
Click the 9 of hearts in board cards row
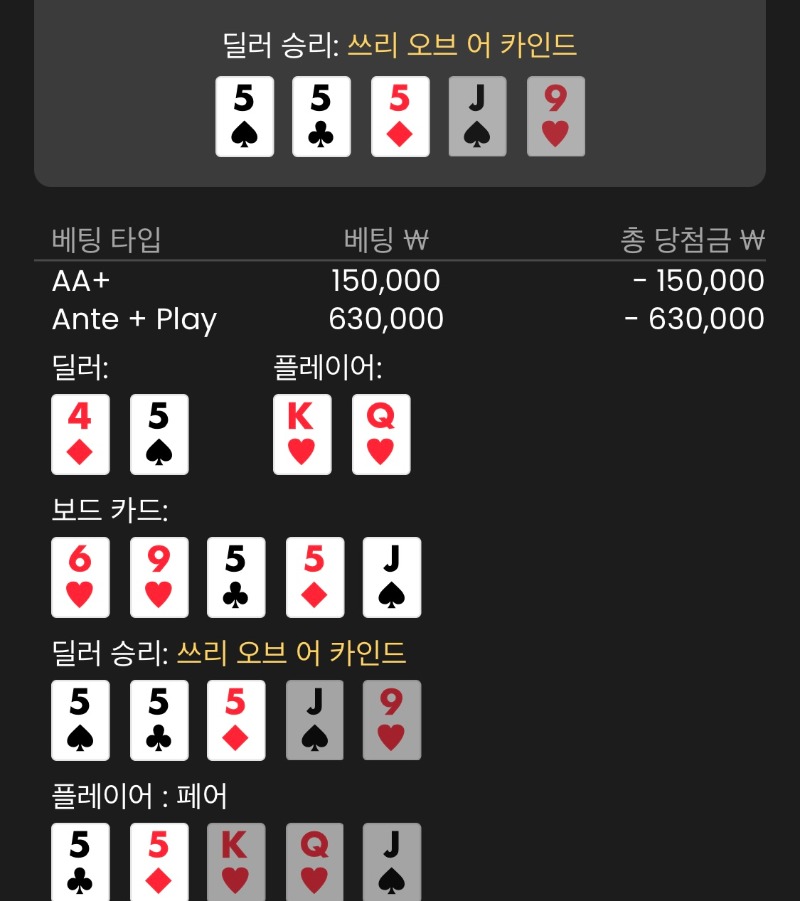[x=158, y=577]
